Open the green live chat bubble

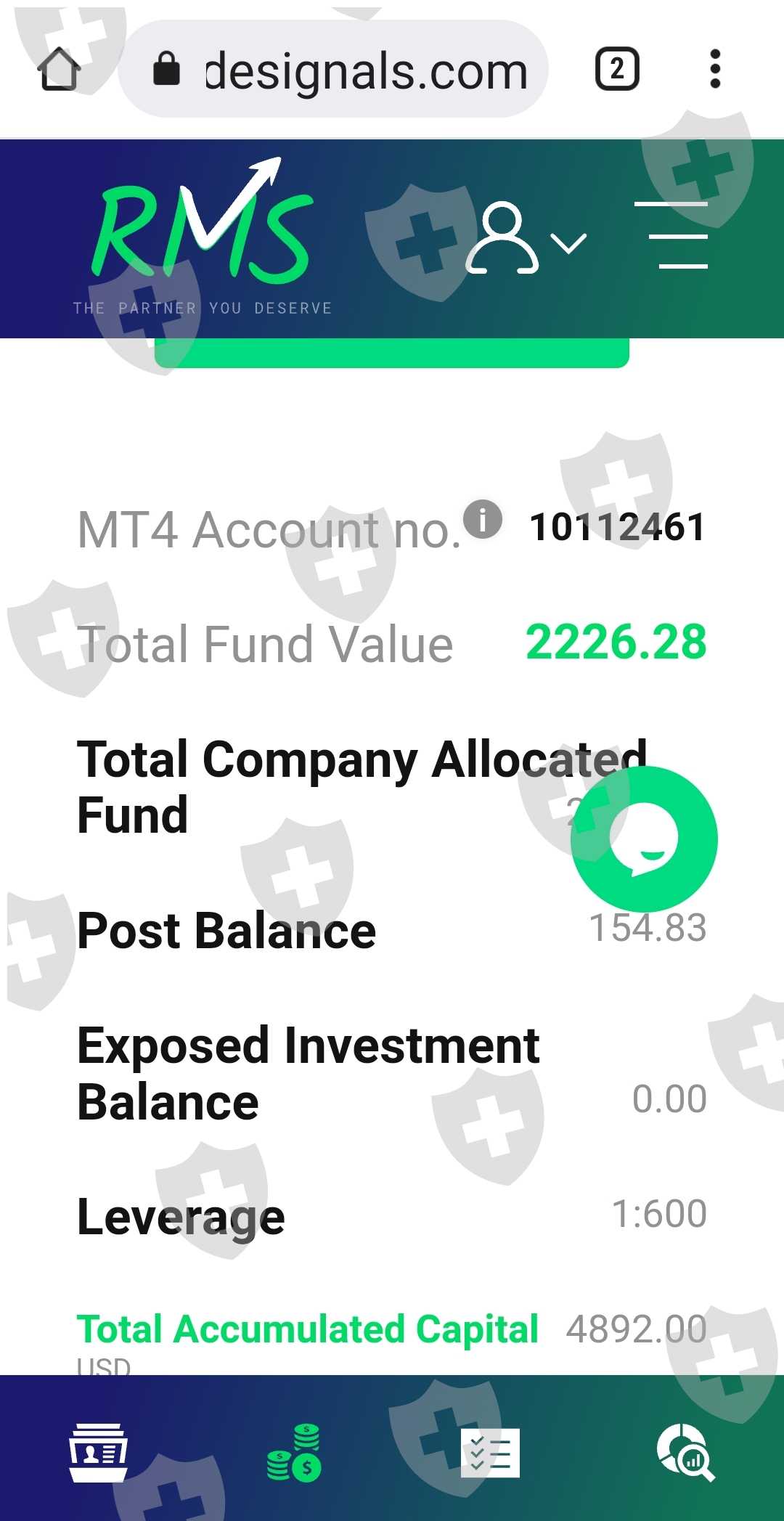point(644,839)
